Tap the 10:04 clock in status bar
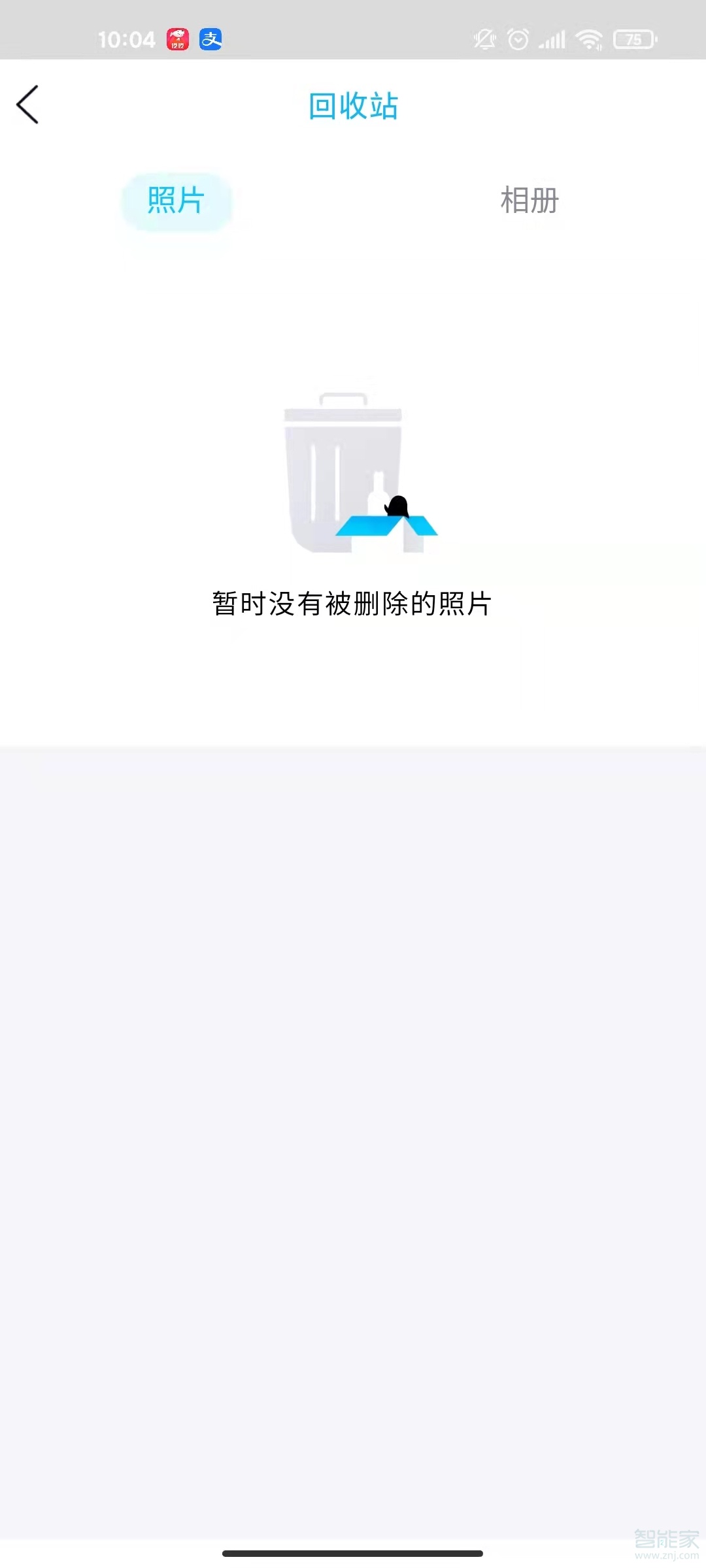This screenshot has height=1568, width=706. (128, 39)
